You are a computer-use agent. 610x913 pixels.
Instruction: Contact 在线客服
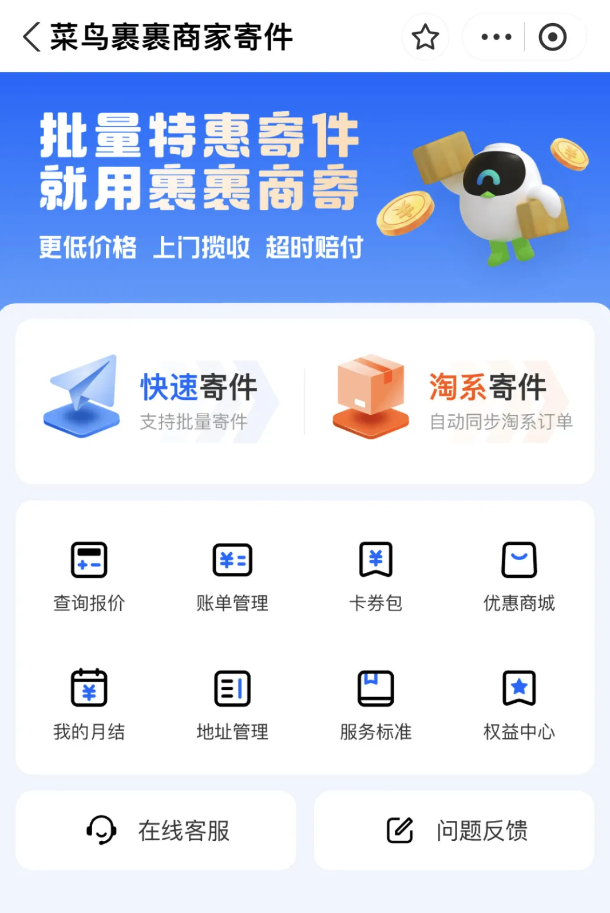(155, 830)
